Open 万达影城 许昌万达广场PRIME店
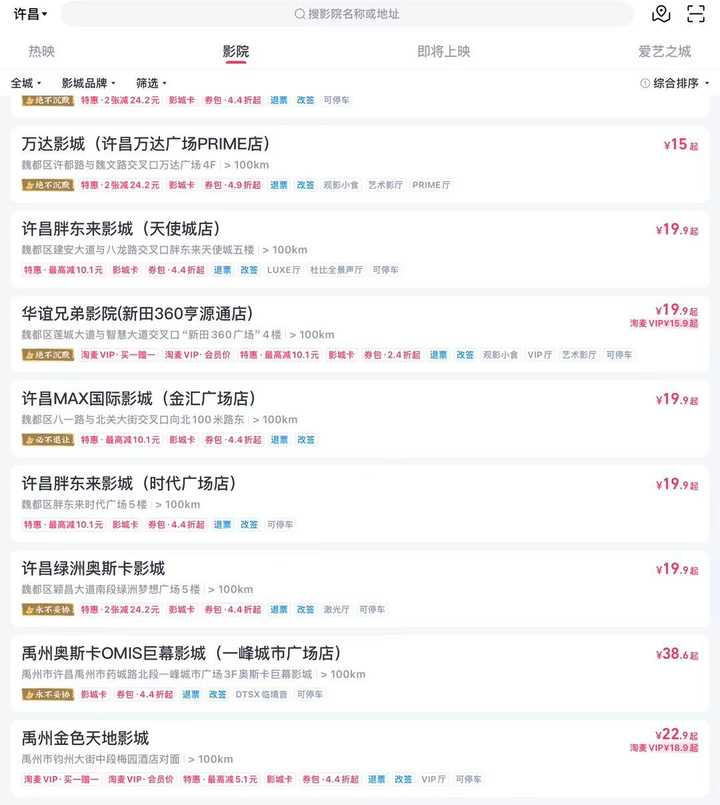The image size is (720, 805). pos(146,144)
